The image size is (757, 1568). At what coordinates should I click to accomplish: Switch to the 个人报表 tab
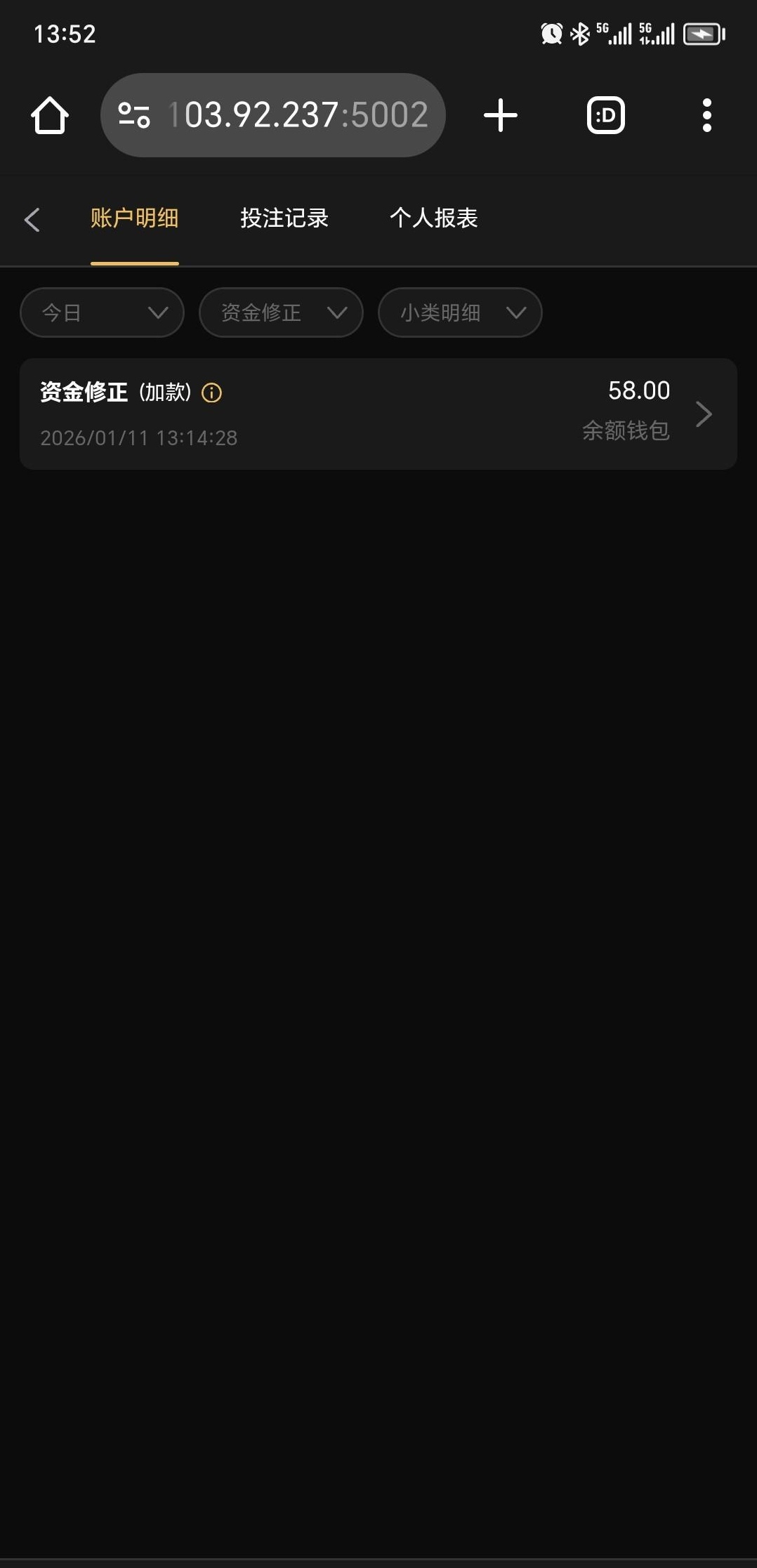433,218
